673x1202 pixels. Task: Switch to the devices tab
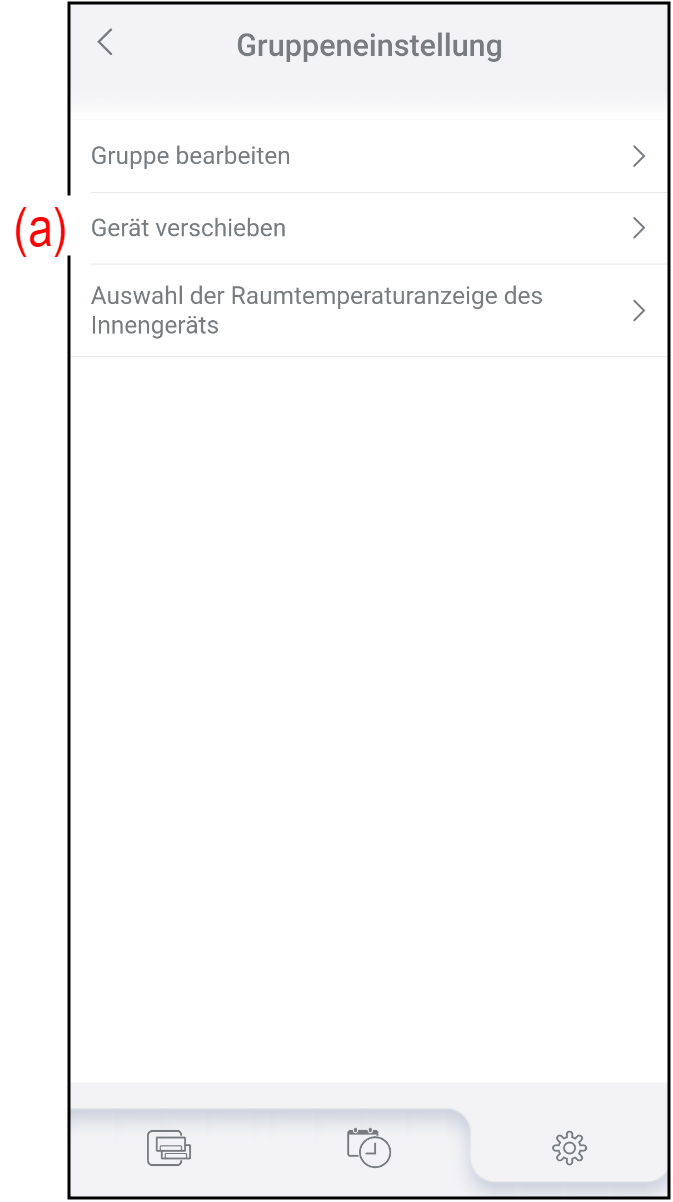[x=169, y=1146]
